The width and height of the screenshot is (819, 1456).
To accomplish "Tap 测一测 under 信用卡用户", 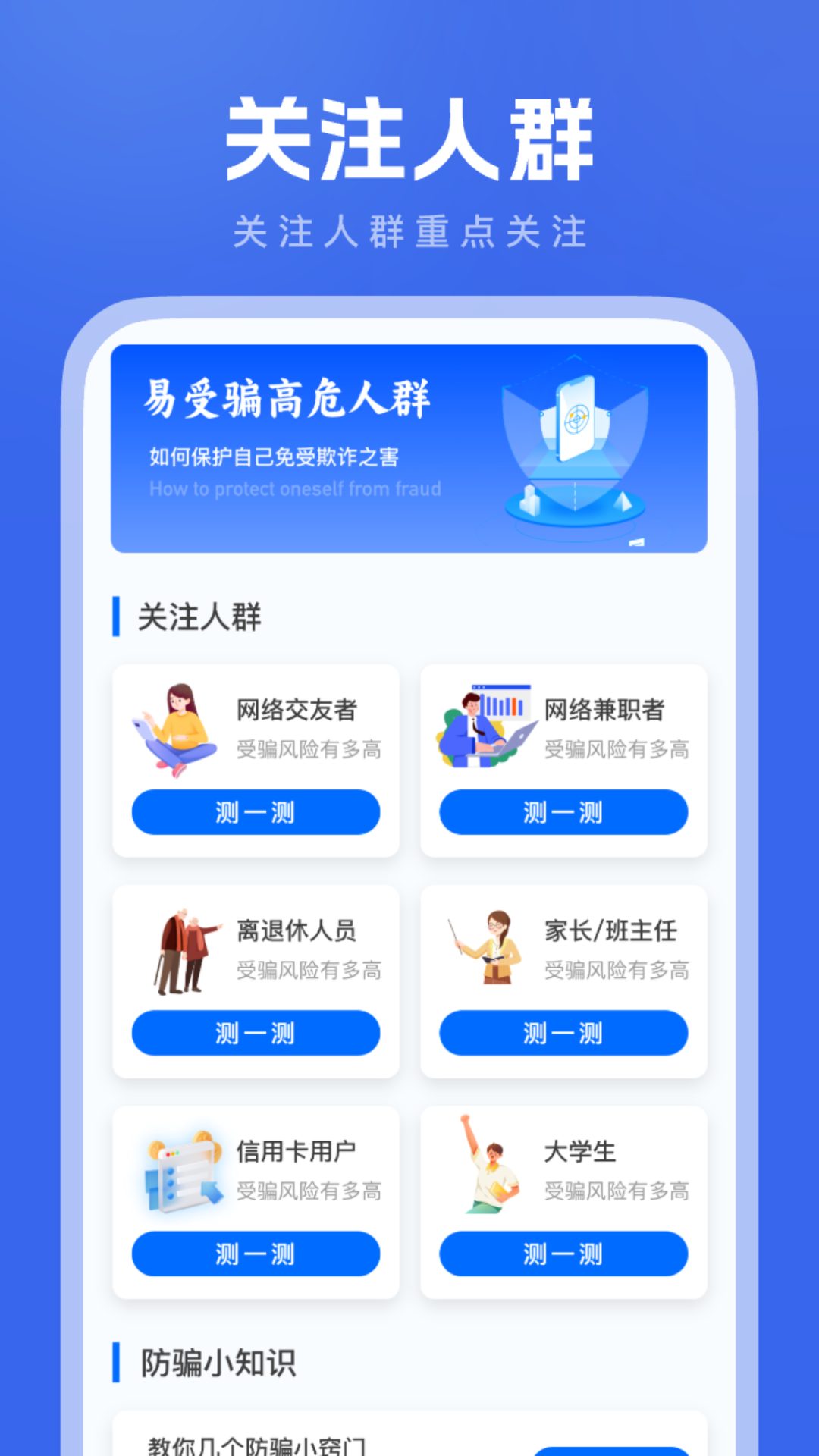I will pyautogui.click(x=256, y=1254).
